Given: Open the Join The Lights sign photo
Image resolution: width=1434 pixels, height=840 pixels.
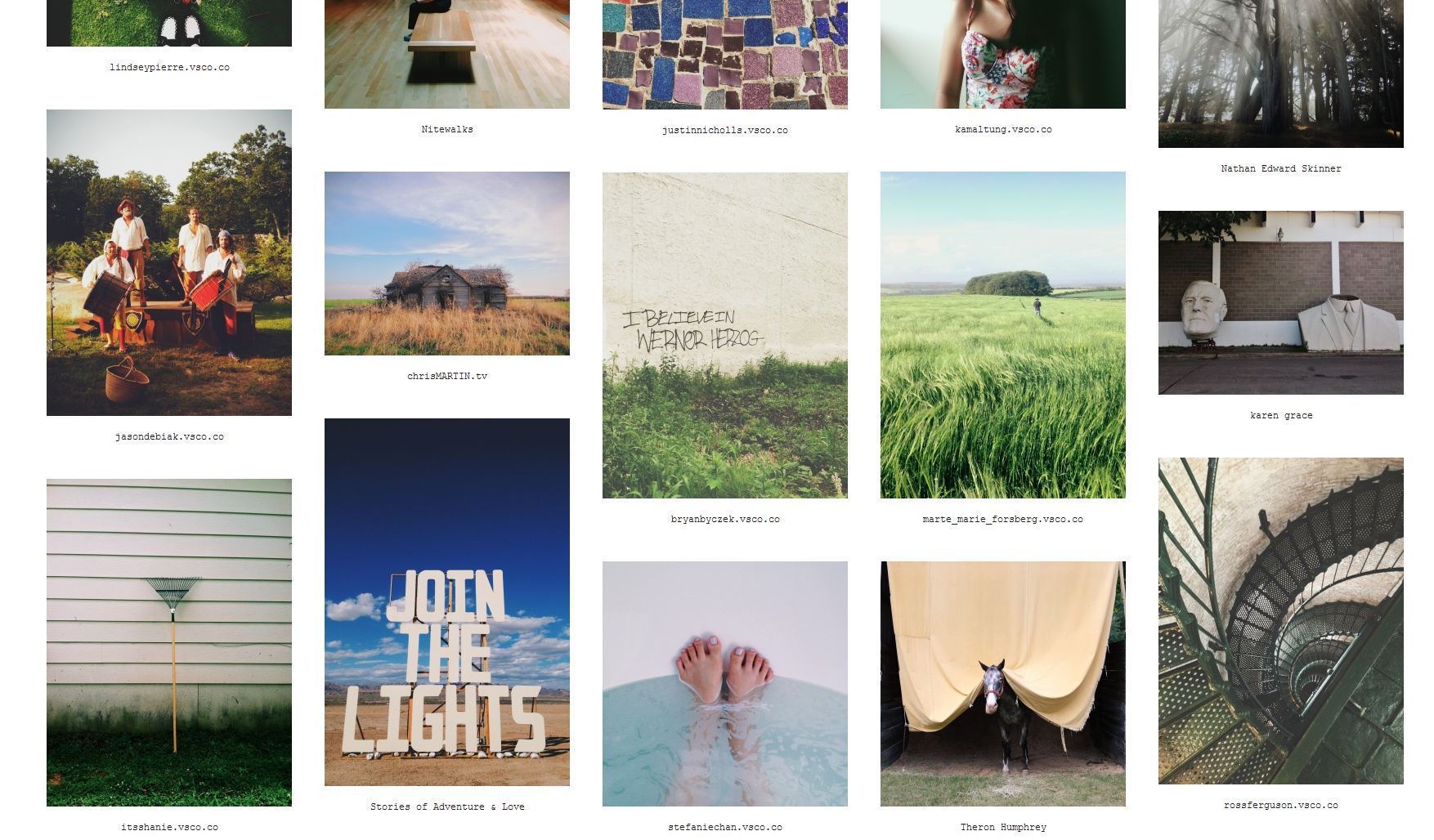Looking at the screenshot, I should pos(447,602).
